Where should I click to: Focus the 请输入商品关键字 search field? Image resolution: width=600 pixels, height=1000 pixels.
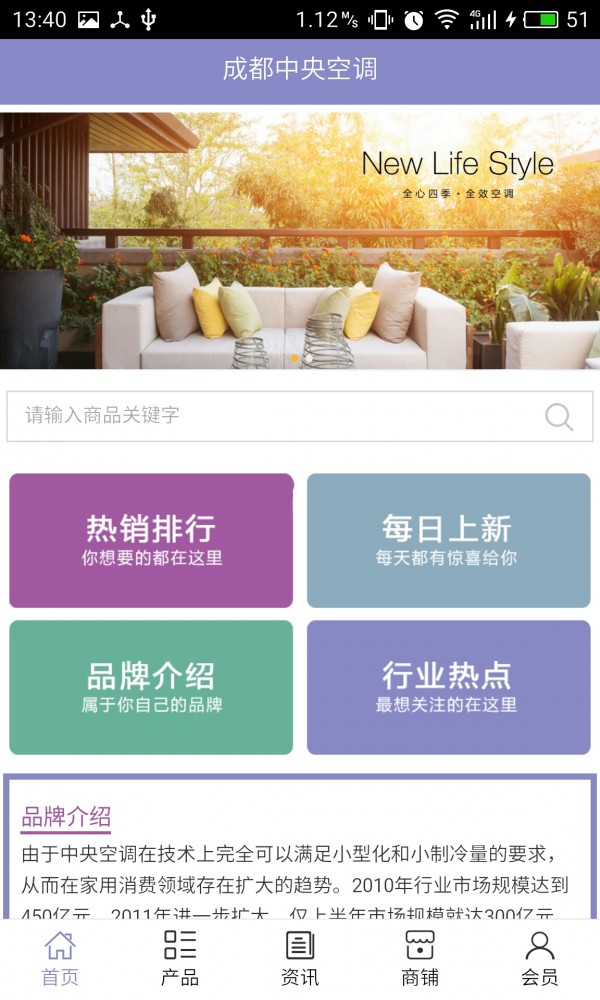coord(270,416)
